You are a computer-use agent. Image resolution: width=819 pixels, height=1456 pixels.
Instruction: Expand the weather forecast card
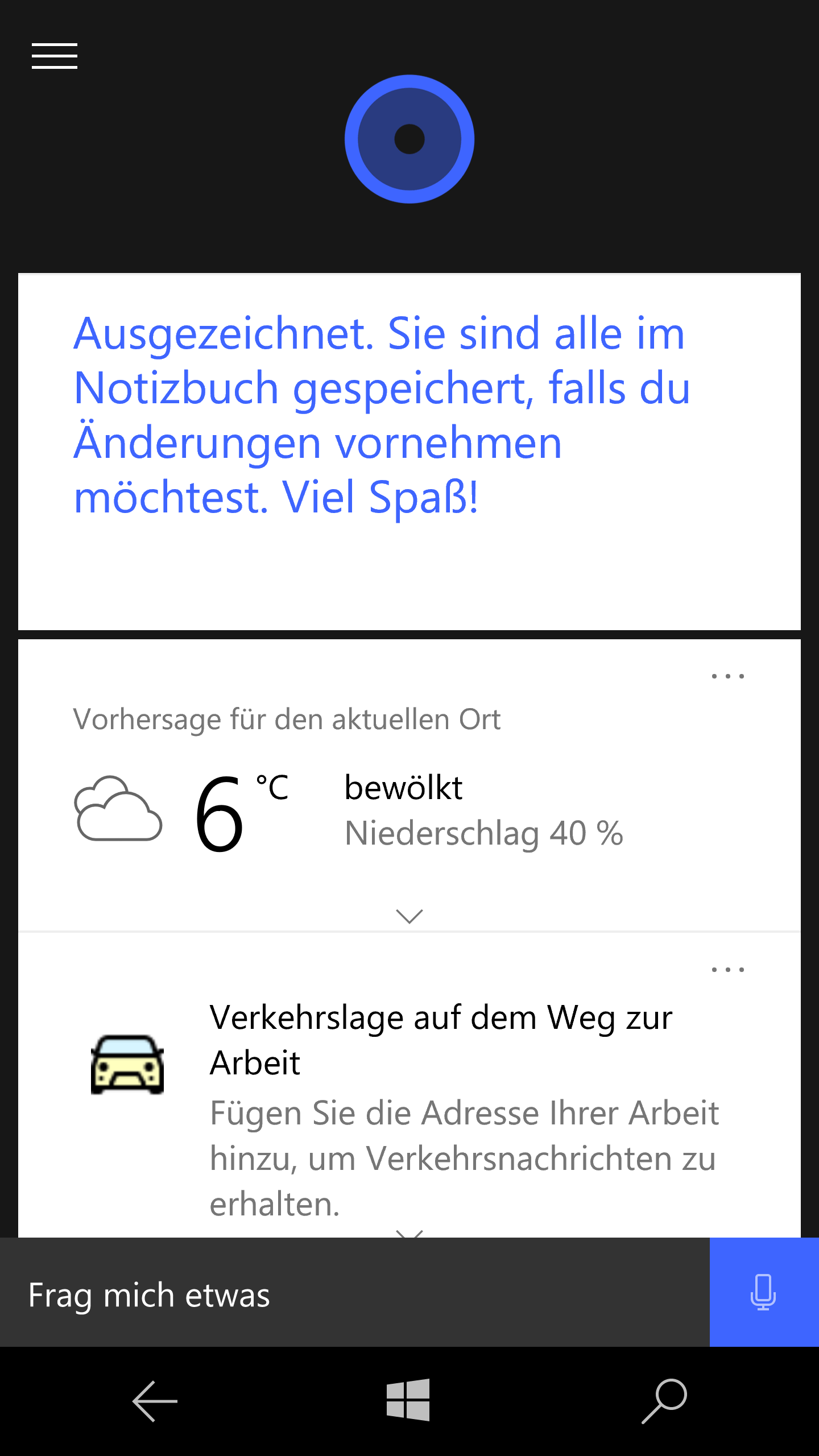tap(409, 916)
